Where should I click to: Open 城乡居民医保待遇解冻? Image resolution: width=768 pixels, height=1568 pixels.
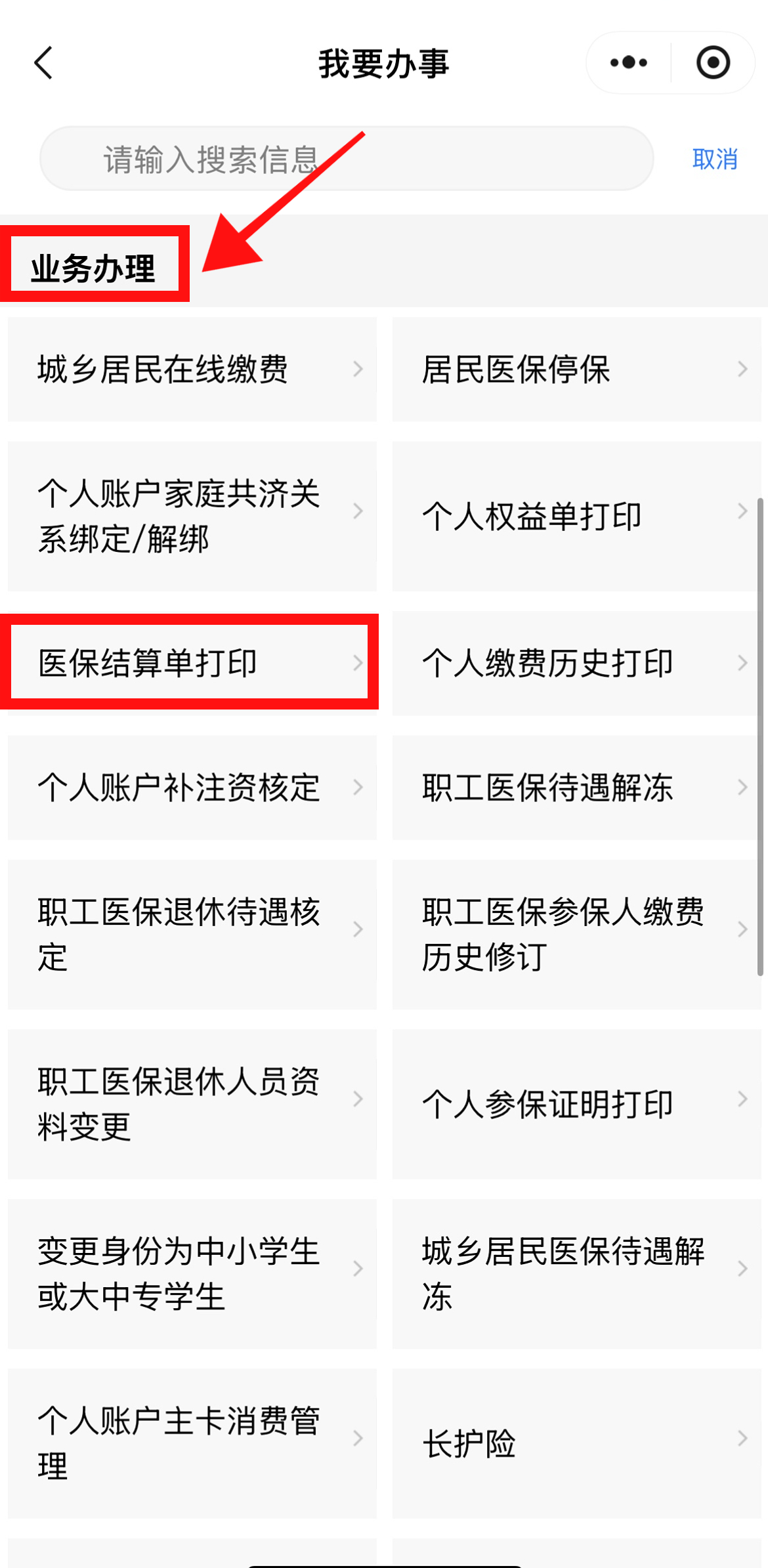(x=576, y=1274)
